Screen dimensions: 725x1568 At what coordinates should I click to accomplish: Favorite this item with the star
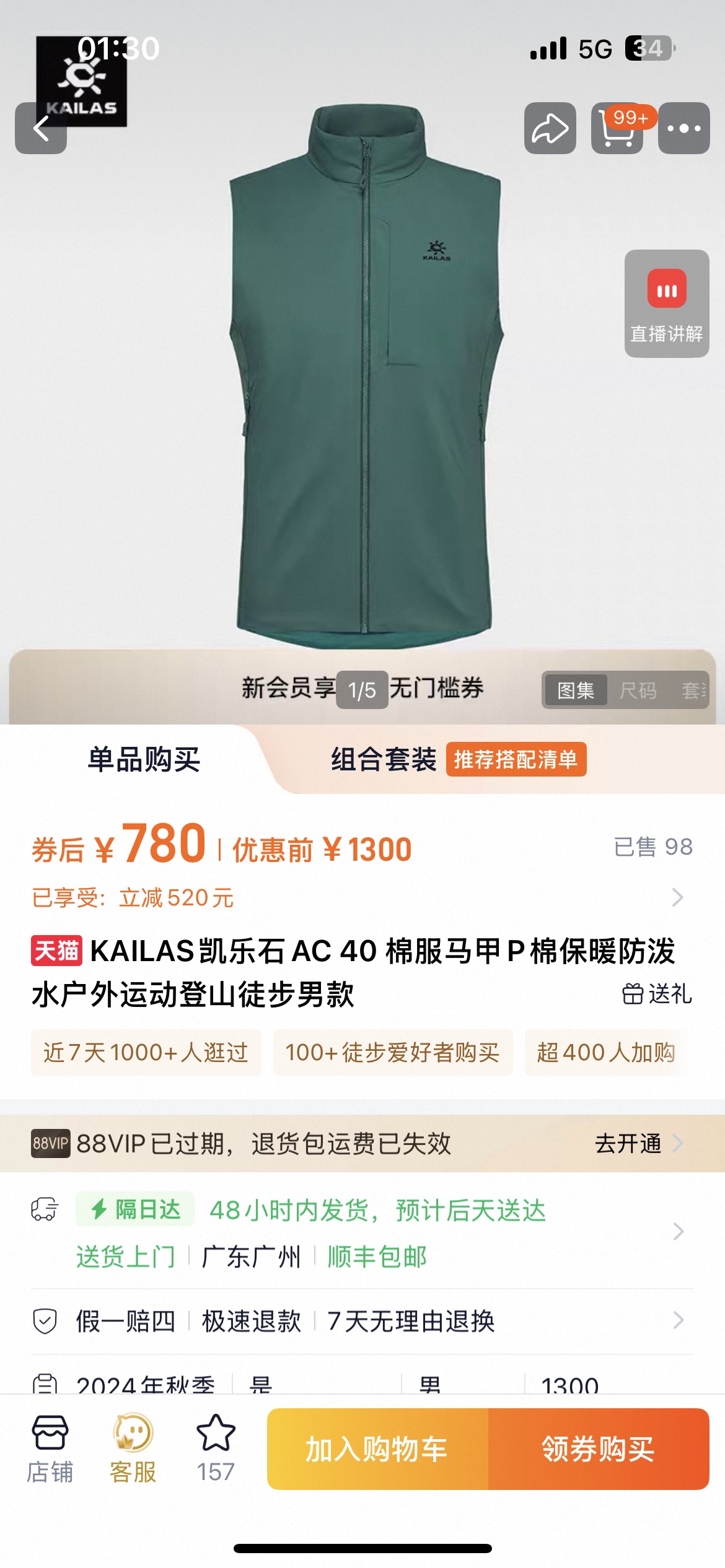[216, 1449]
